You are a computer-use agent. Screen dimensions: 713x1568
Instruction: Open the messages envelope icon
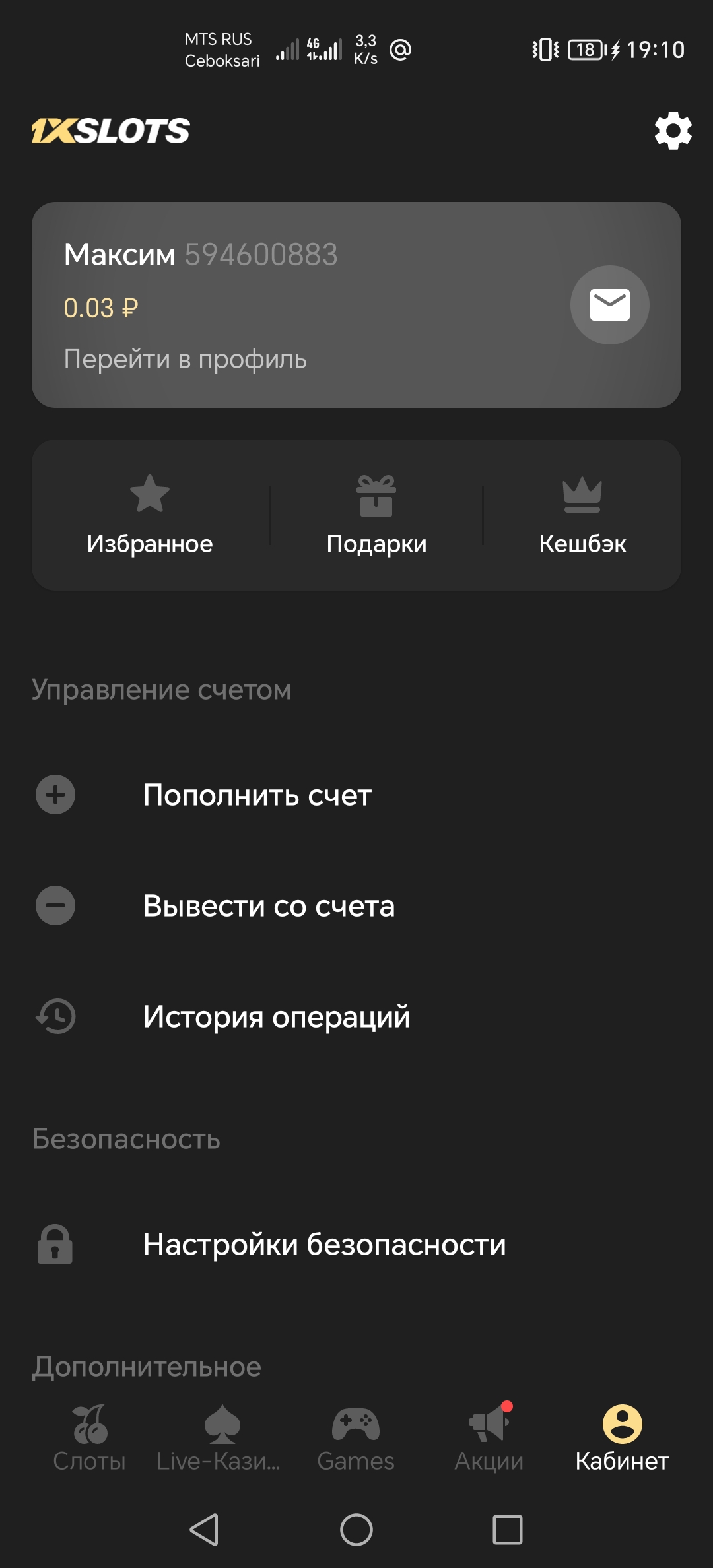(x=609, y=305)
